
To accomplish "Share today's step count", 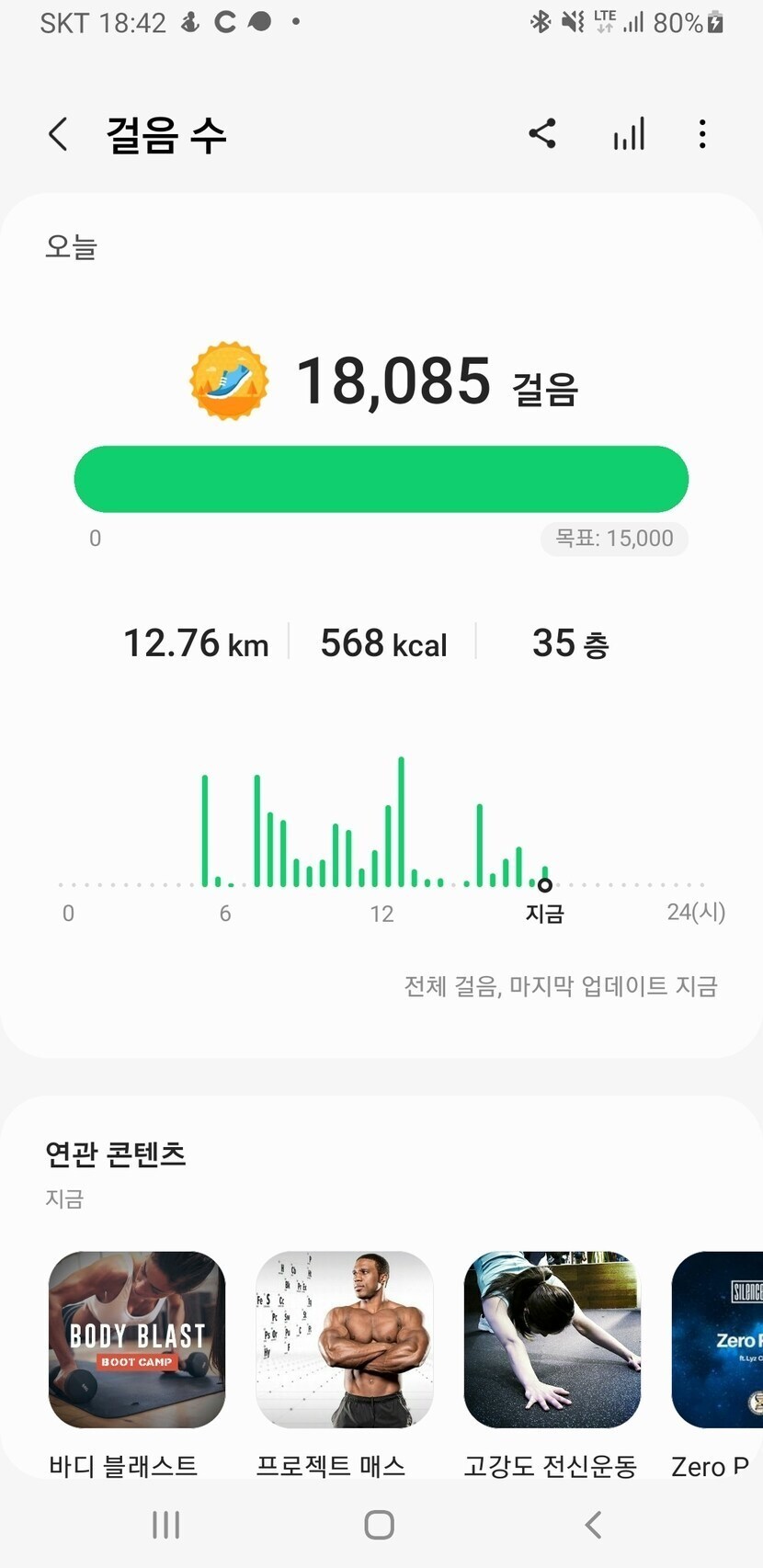I will (x=542, y=134).
